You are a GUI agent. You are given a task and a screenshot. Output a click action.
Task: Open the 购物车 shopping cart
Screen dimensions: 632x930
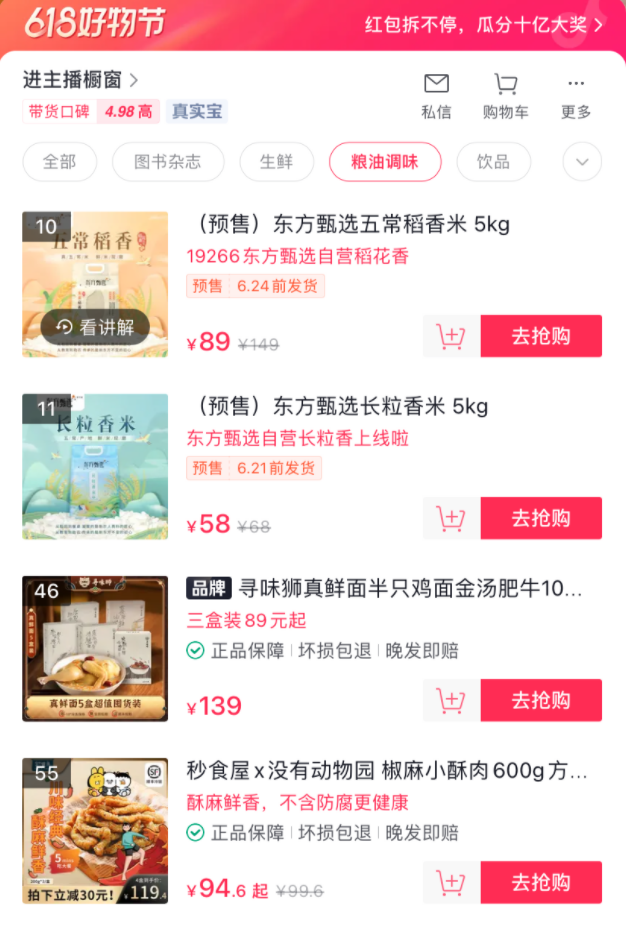pyautogui.click(x=505, y=95)
